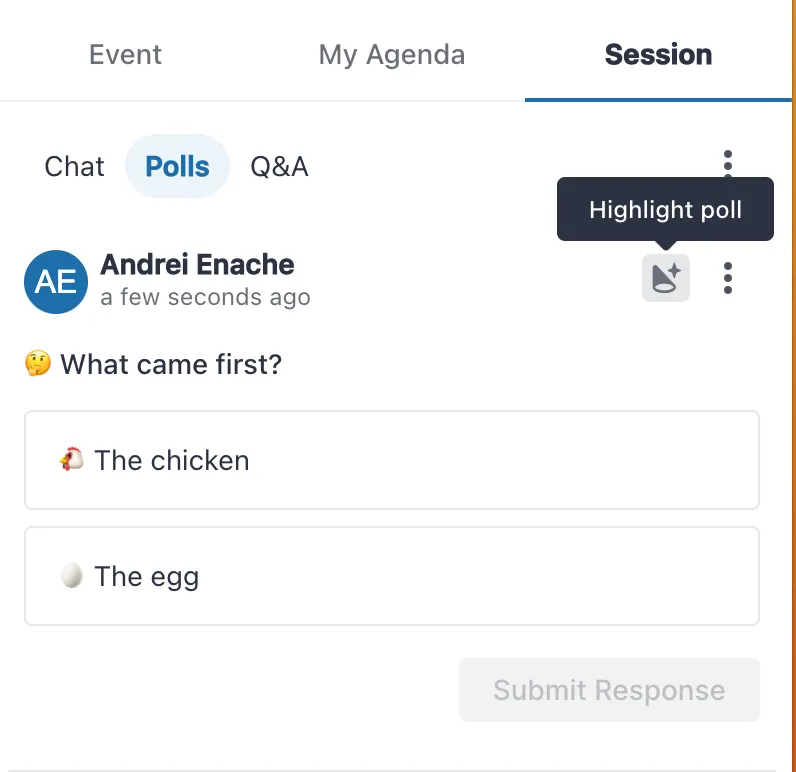This screenshot has width=796, height=772.
Task: Tap the Highlight poll icon
Action: coord(665,277)
